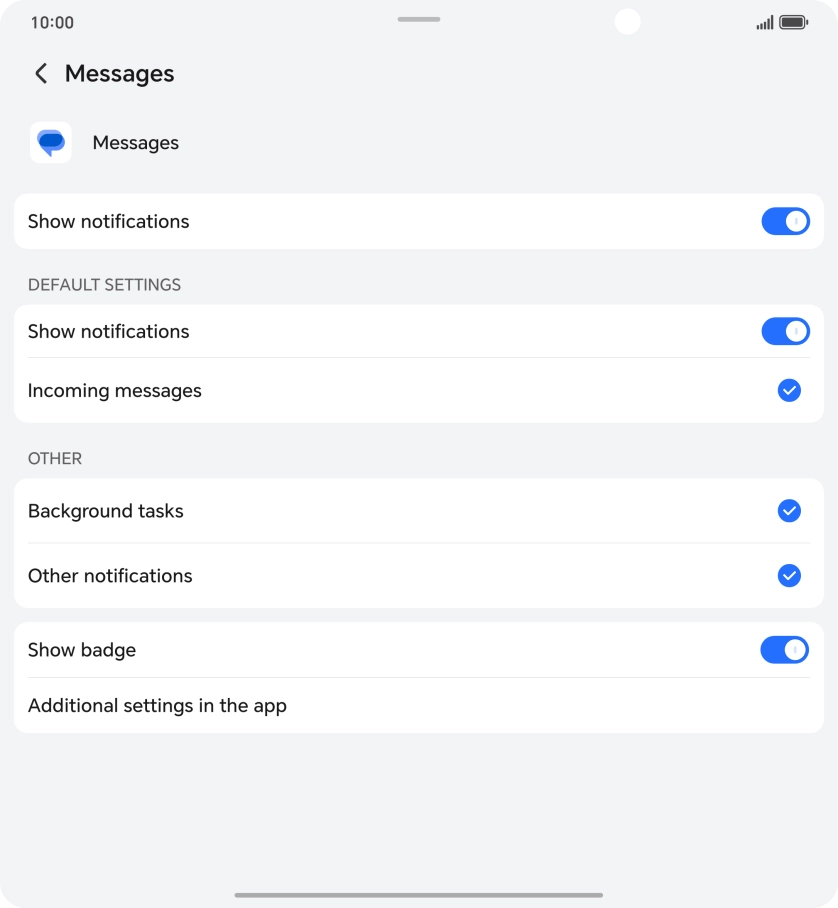
Task: Toggle the top Show notifications switch
Action: pyautogui.click(x=785, y=222)
